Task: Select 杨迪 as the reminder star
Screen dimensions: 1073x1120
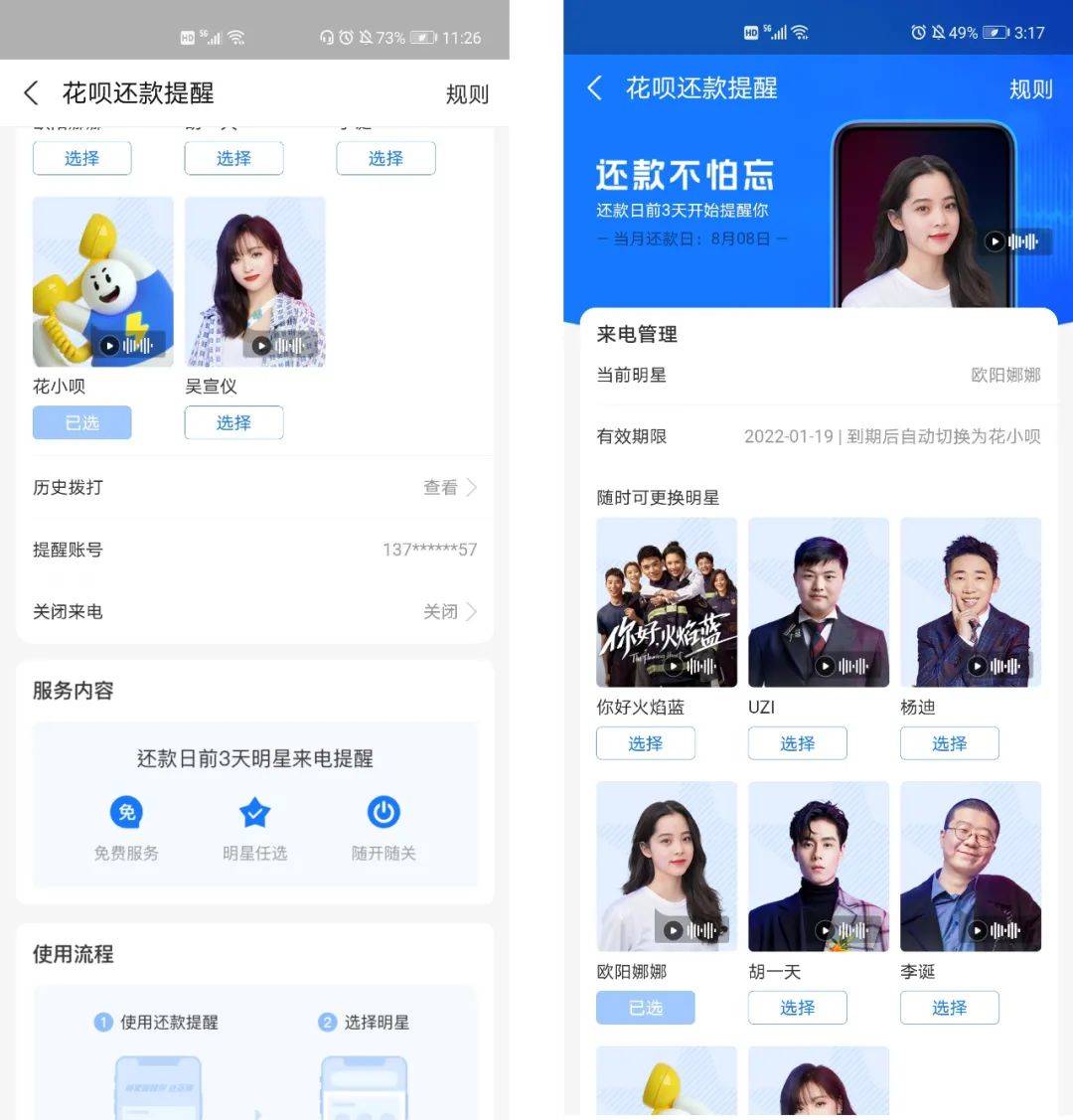Action: coord(949,743)
